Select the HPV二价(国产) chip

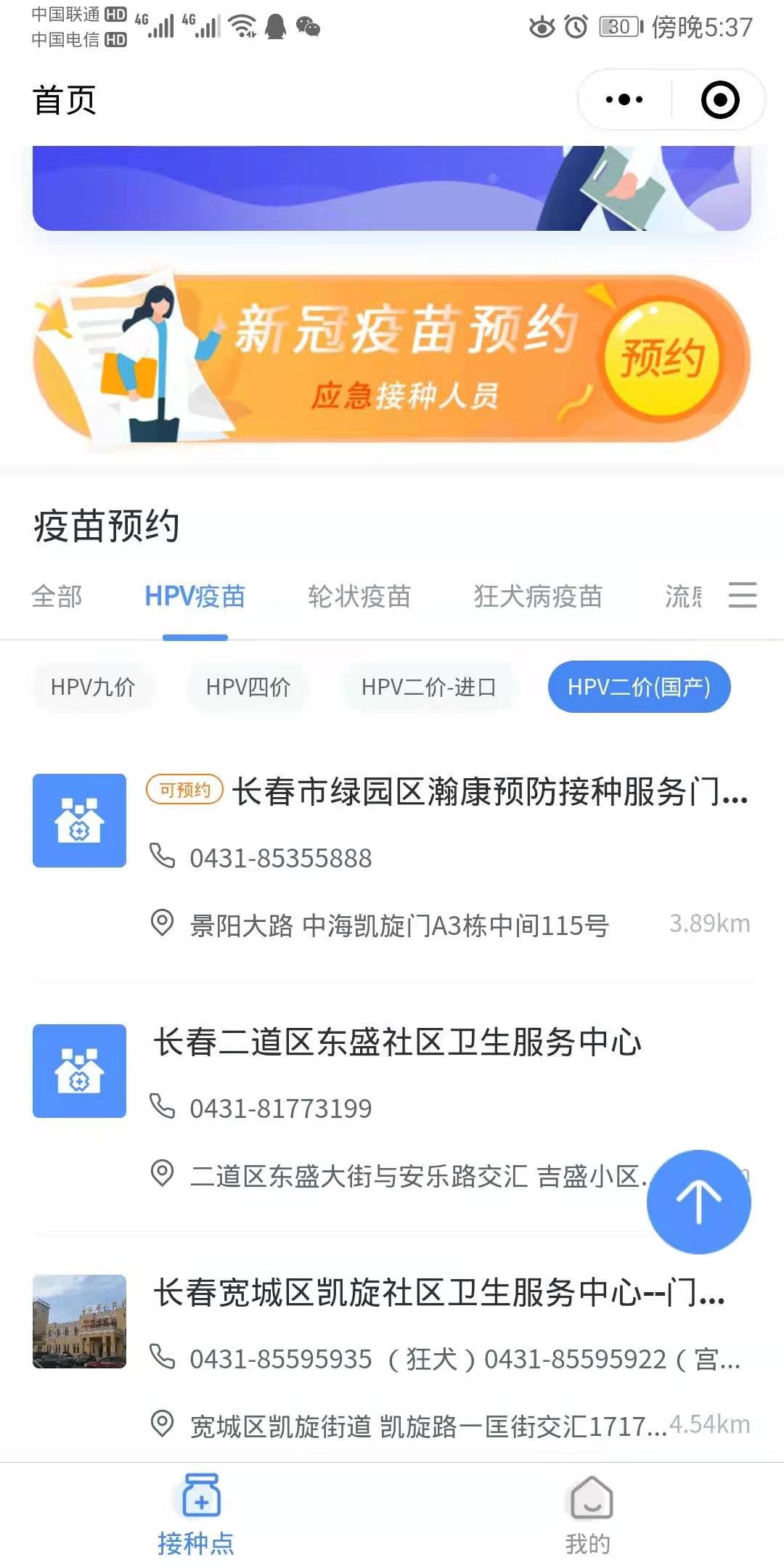pos(639,687)
